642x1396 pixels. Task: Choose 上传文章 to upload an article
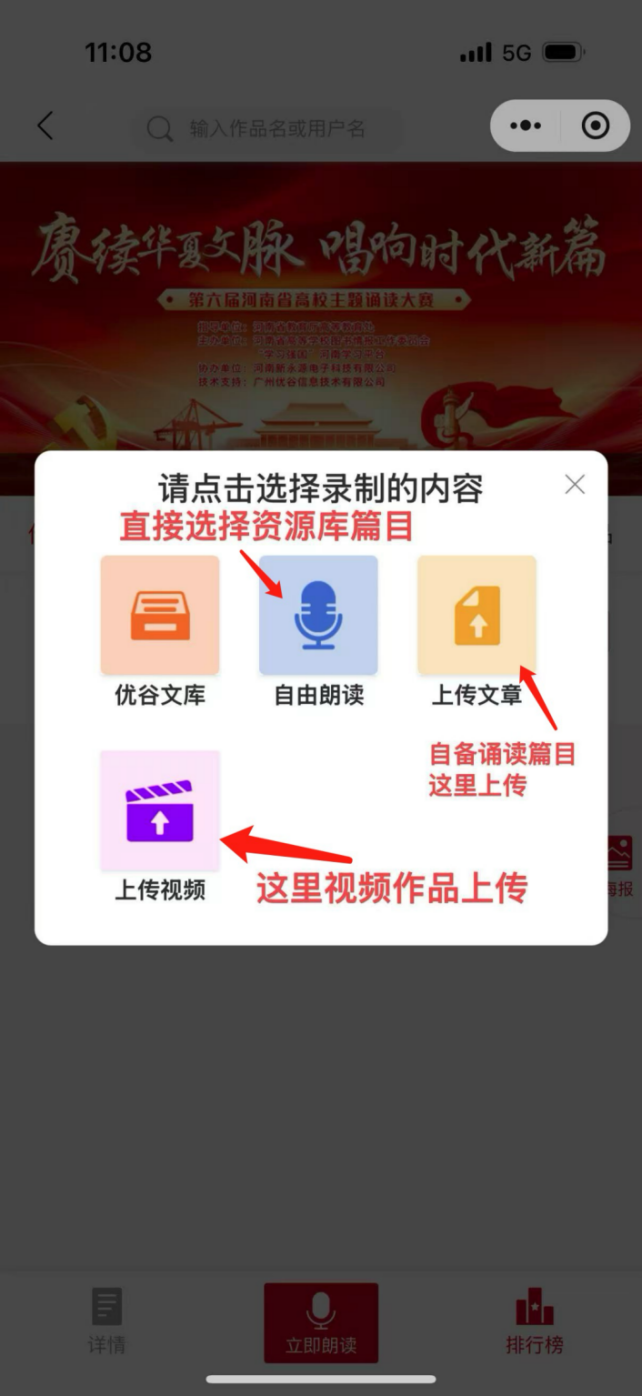tap(477, 616)
